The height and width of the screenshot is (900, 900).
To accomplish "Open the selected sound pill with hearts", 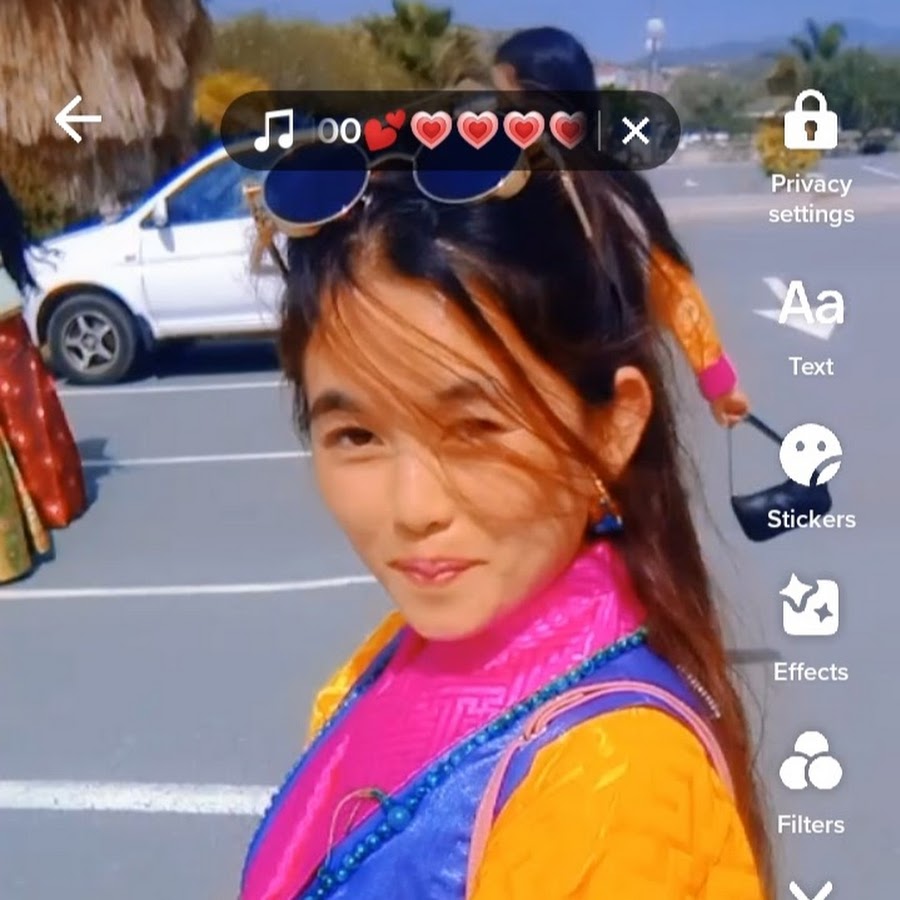I will pyautogui.click(x=420, y=131).
